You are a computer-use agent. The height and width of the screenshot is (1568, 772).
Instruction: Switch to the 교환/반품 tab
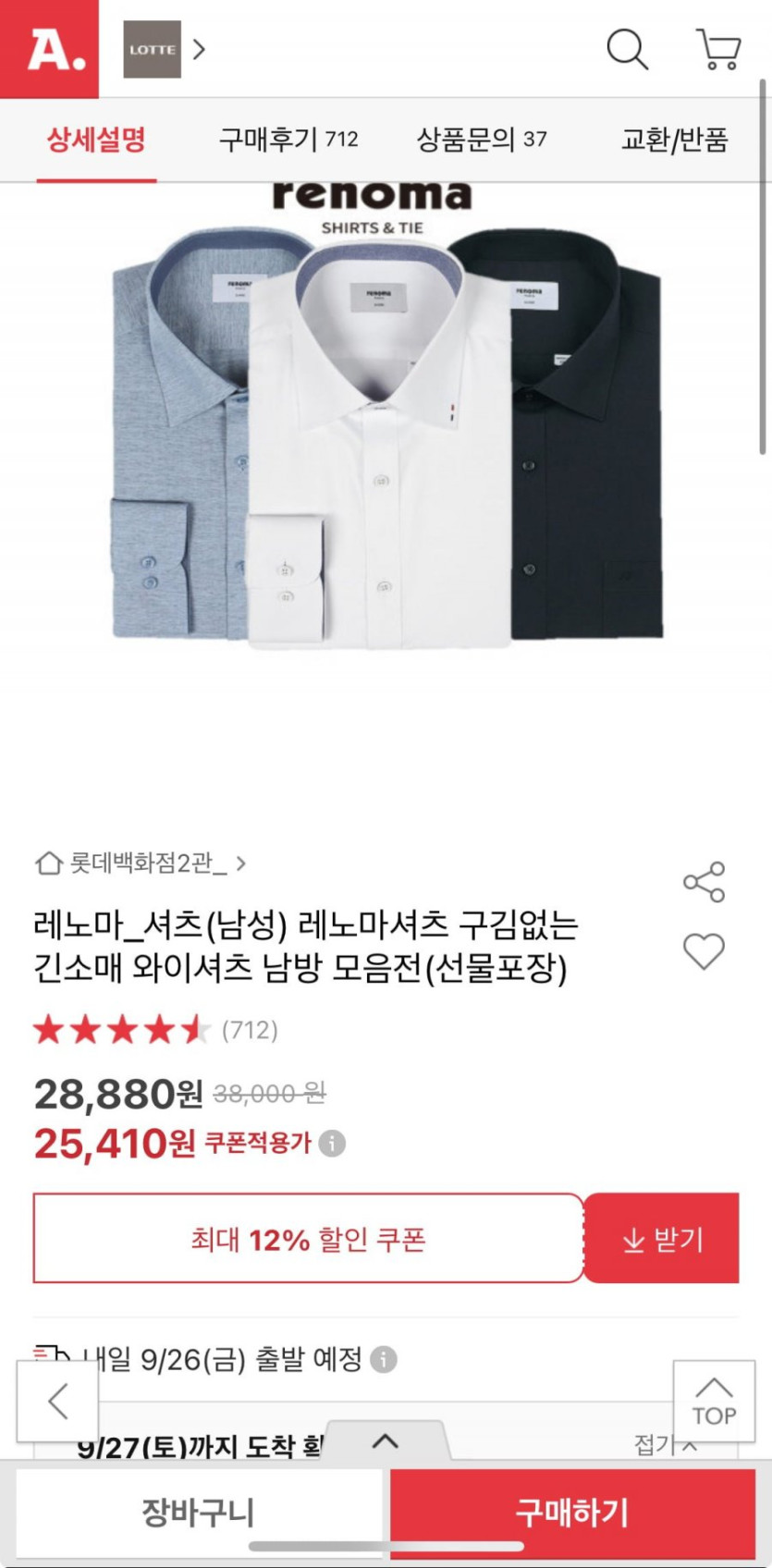coord(675,140)
